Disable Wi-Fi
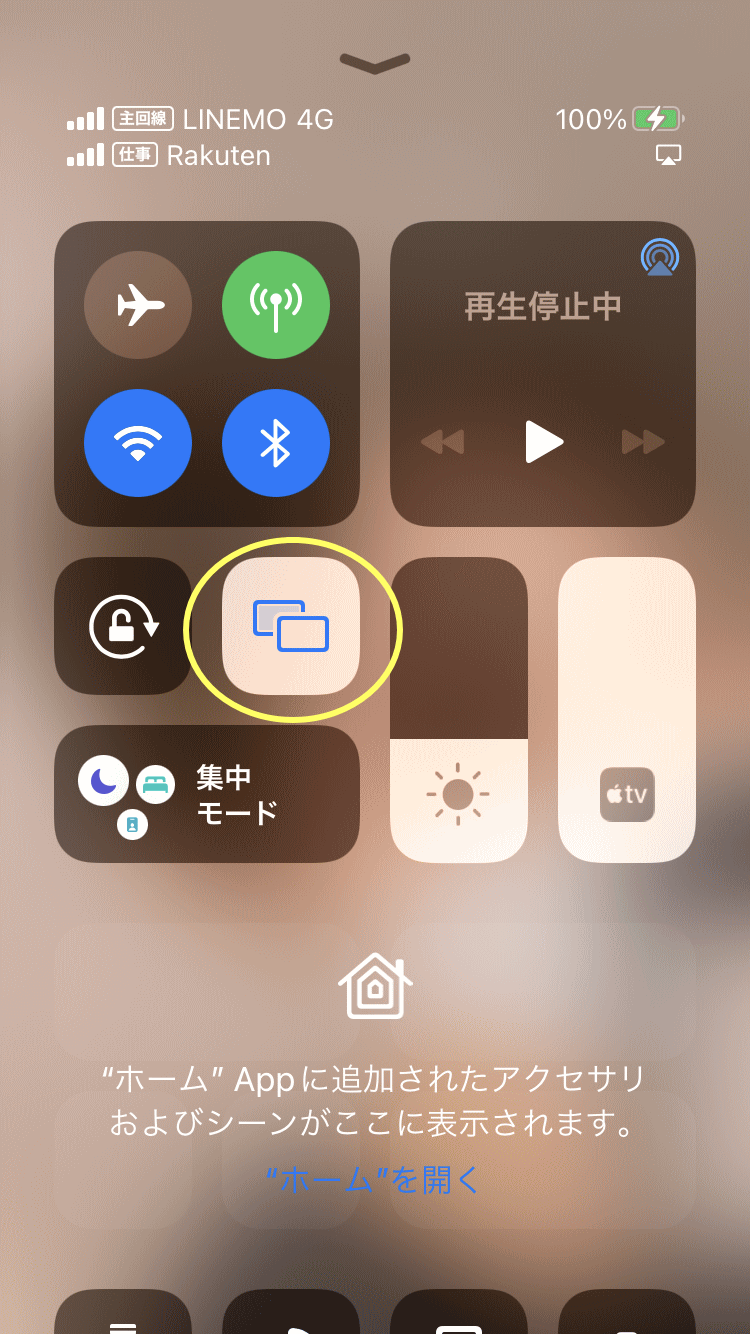750x1334 pixels. click(x=138, y=443)
